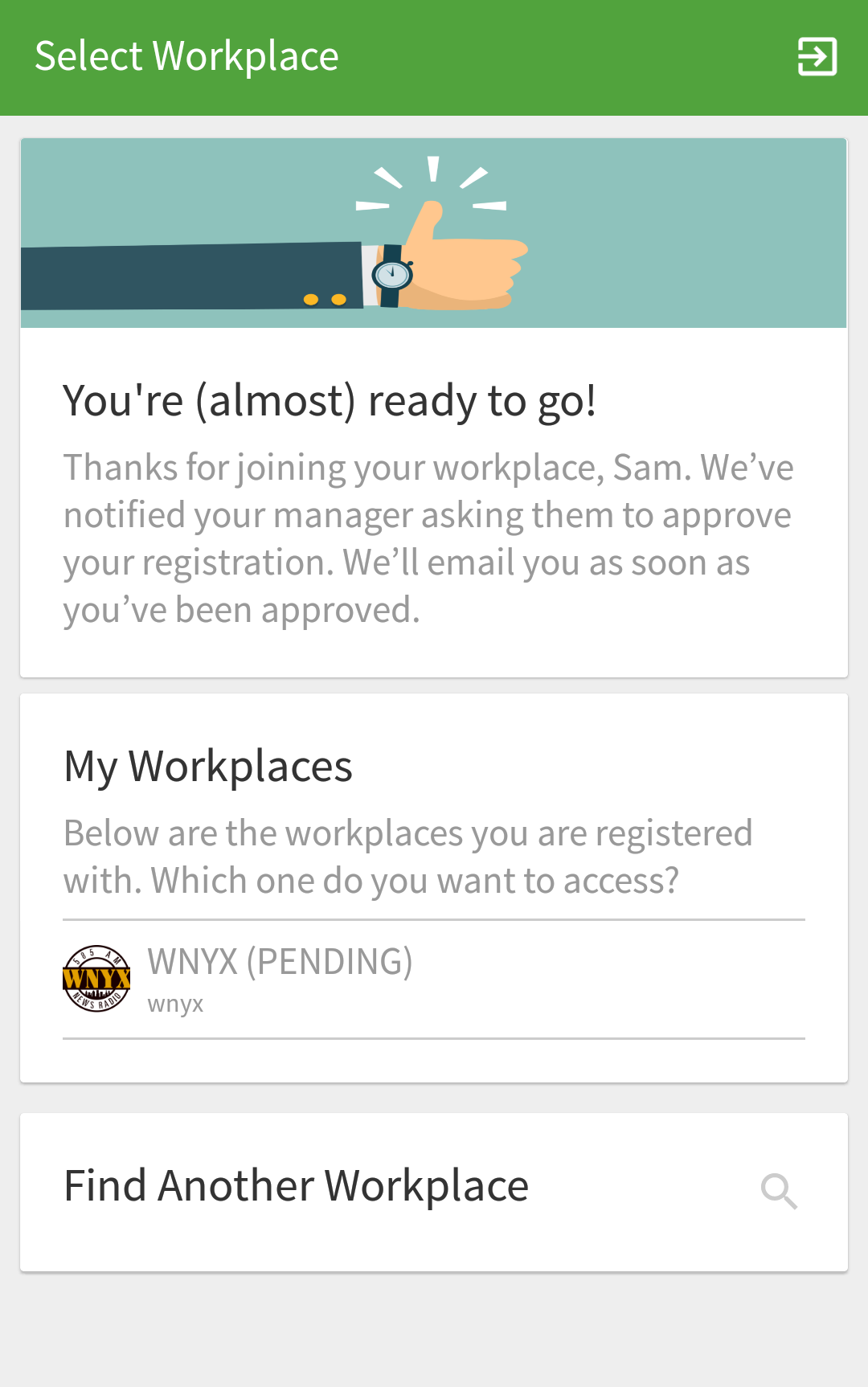Tap the divider row containing WNYX (PENDING)
868x1387 pixels.
click(x=434, y=980)
